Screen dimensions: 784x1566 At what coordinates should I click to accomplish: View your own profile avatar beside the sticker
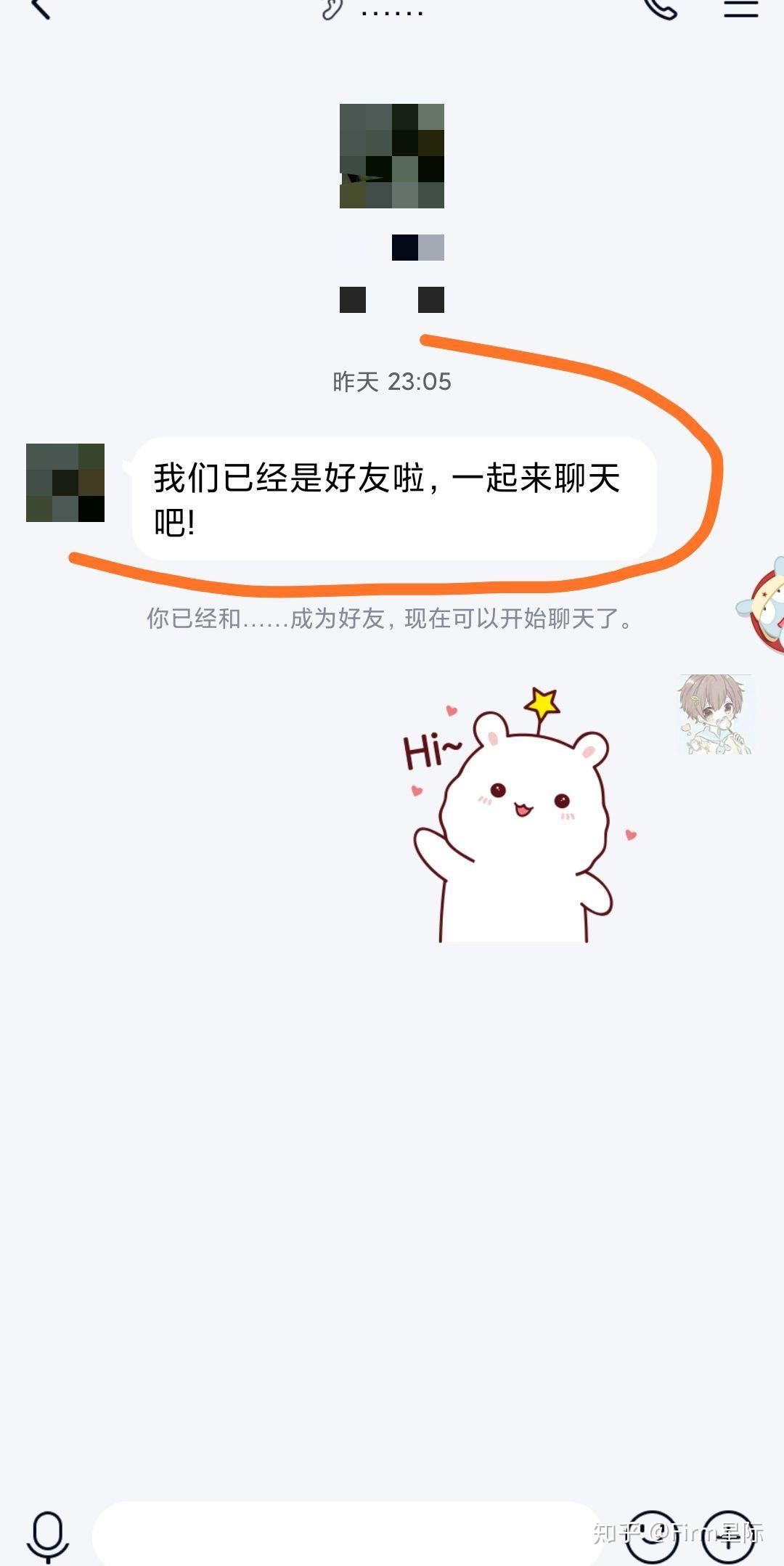click(x=715, y=714)
